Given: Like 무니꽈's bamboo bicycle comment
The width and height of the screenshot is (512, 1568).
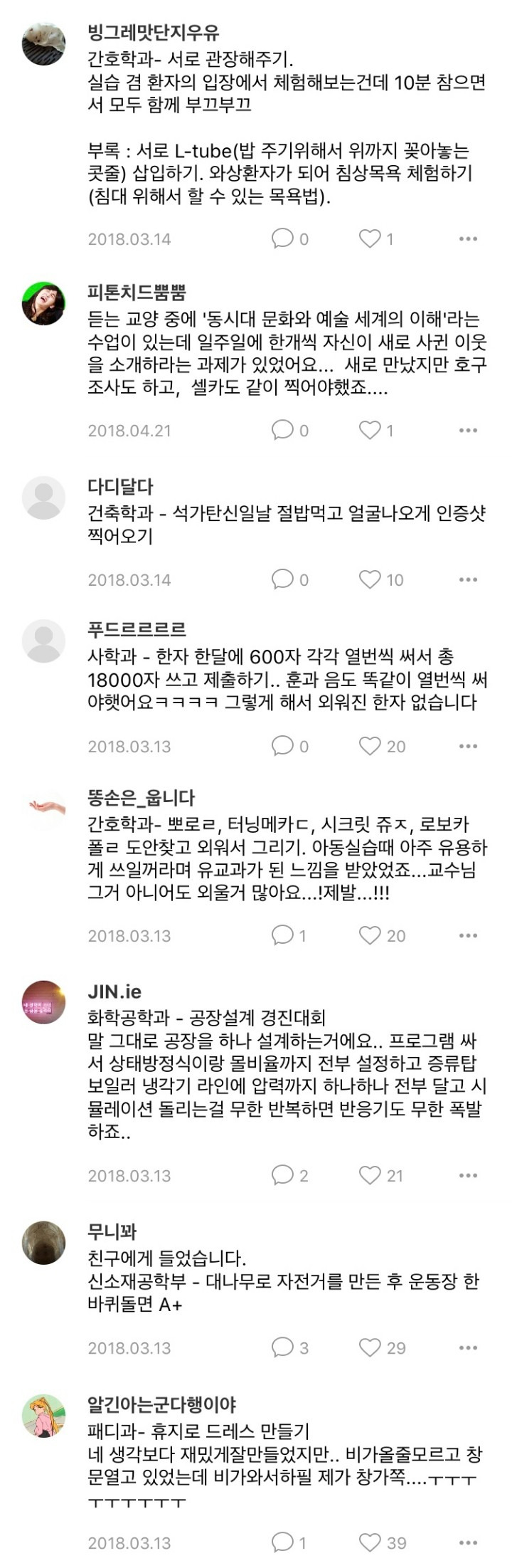Looking at the screenshot, I should click(x=370, y=1347).
